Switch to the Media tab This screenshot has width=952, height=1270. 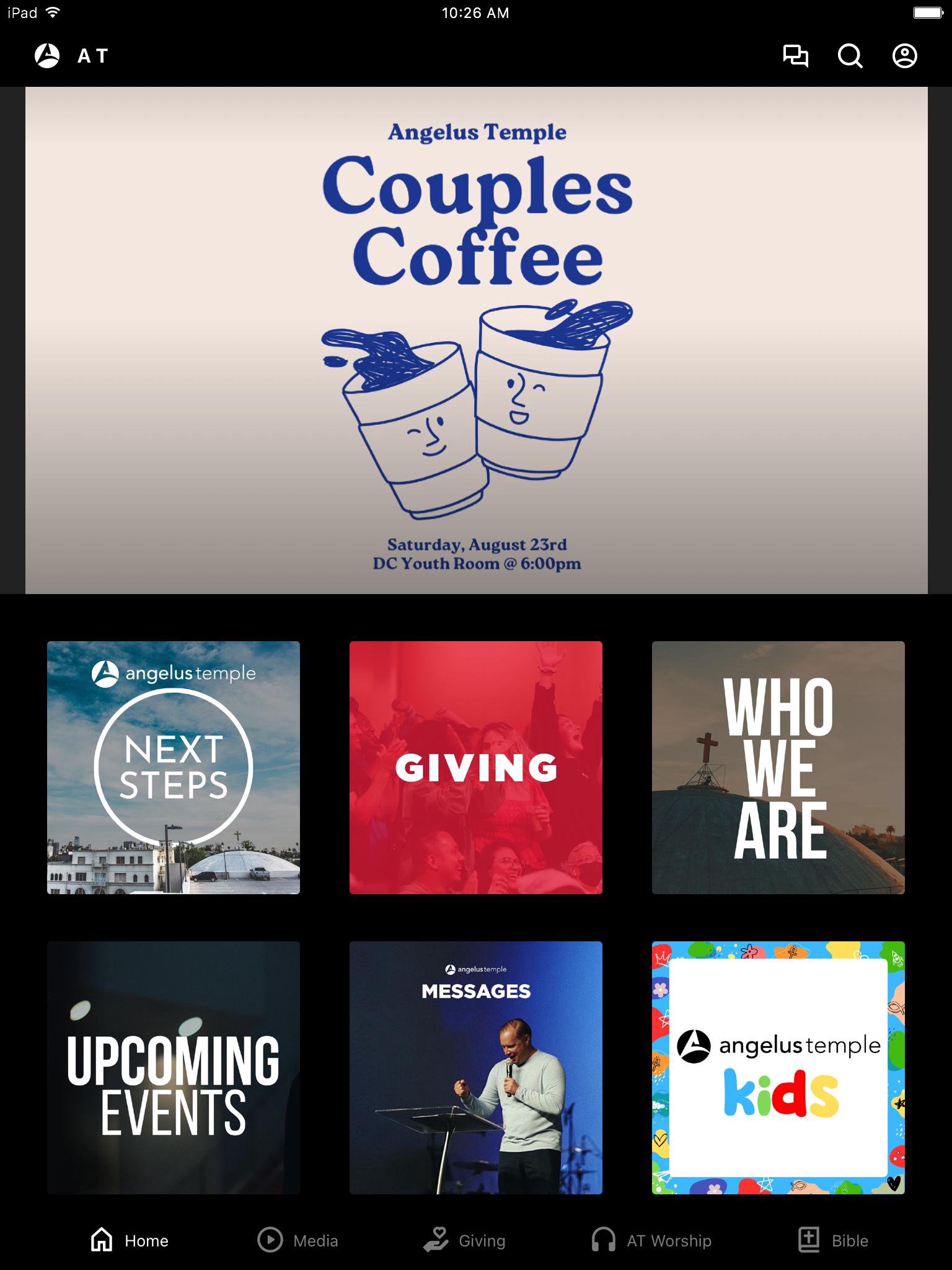(x=298, y=1240)
